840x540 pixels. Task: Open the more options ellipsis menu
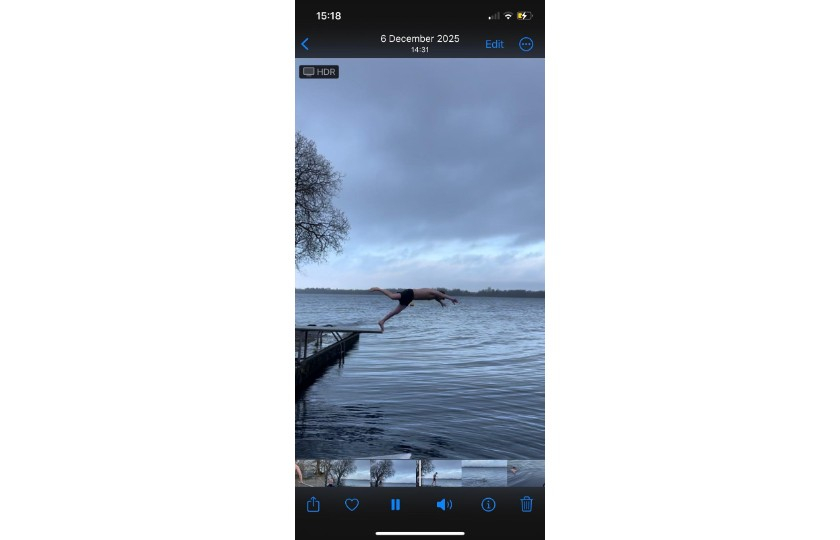pyautogui.click(x=526, y=44)
